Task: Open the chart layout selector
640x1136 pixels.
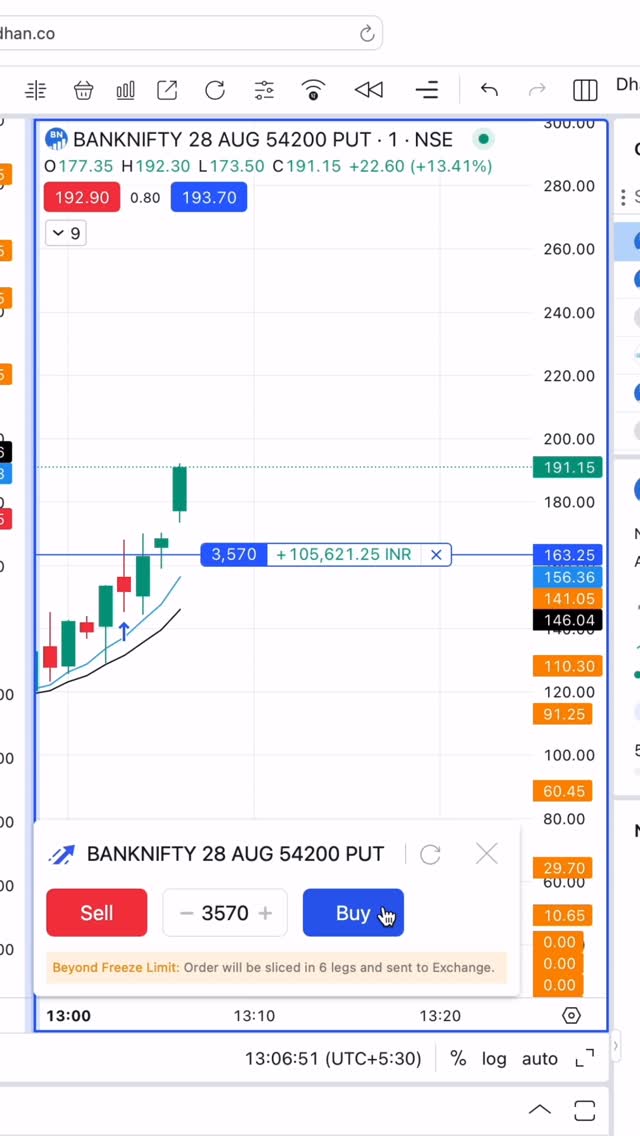Action: (x=584, y=91)
